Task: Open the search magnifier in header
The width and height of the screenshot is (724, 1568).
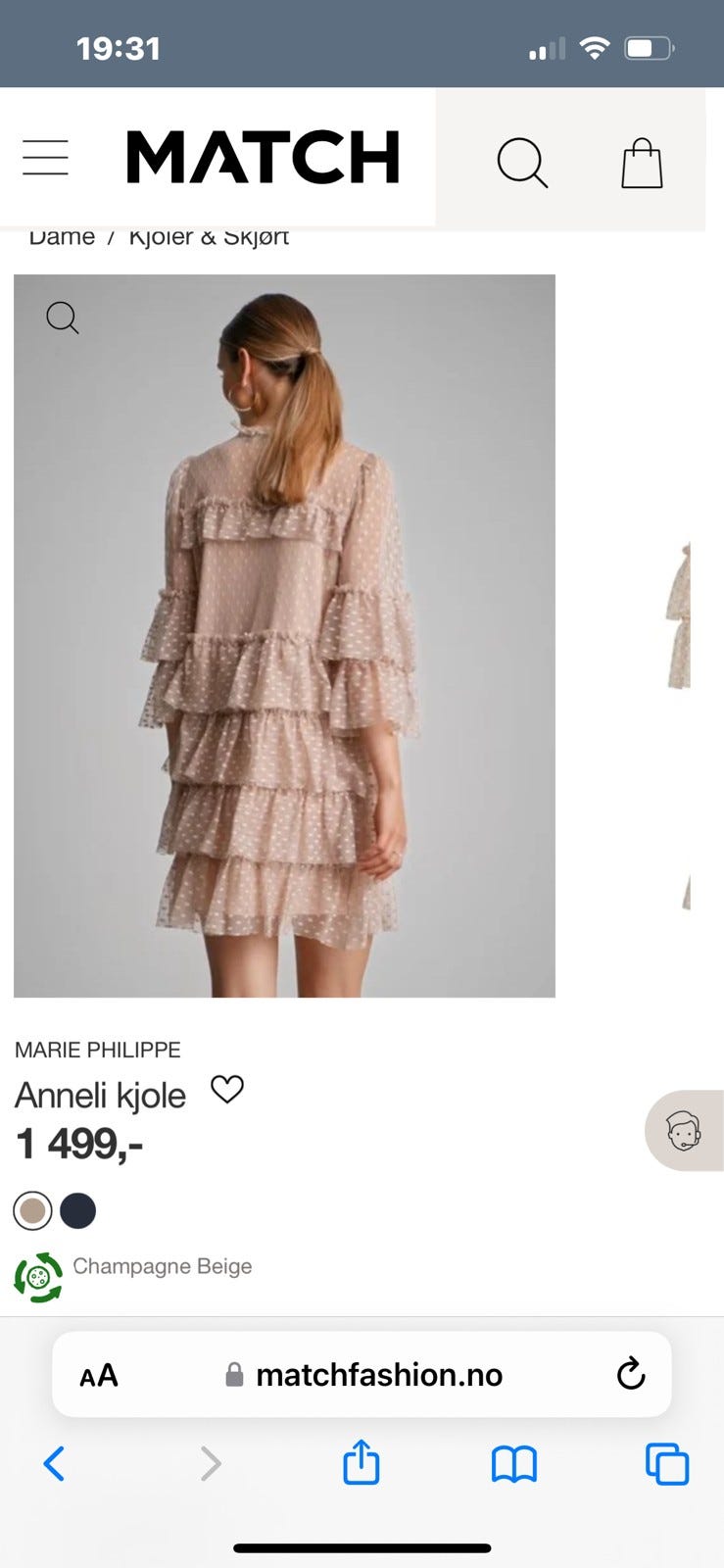Action: tap(521, 162)
